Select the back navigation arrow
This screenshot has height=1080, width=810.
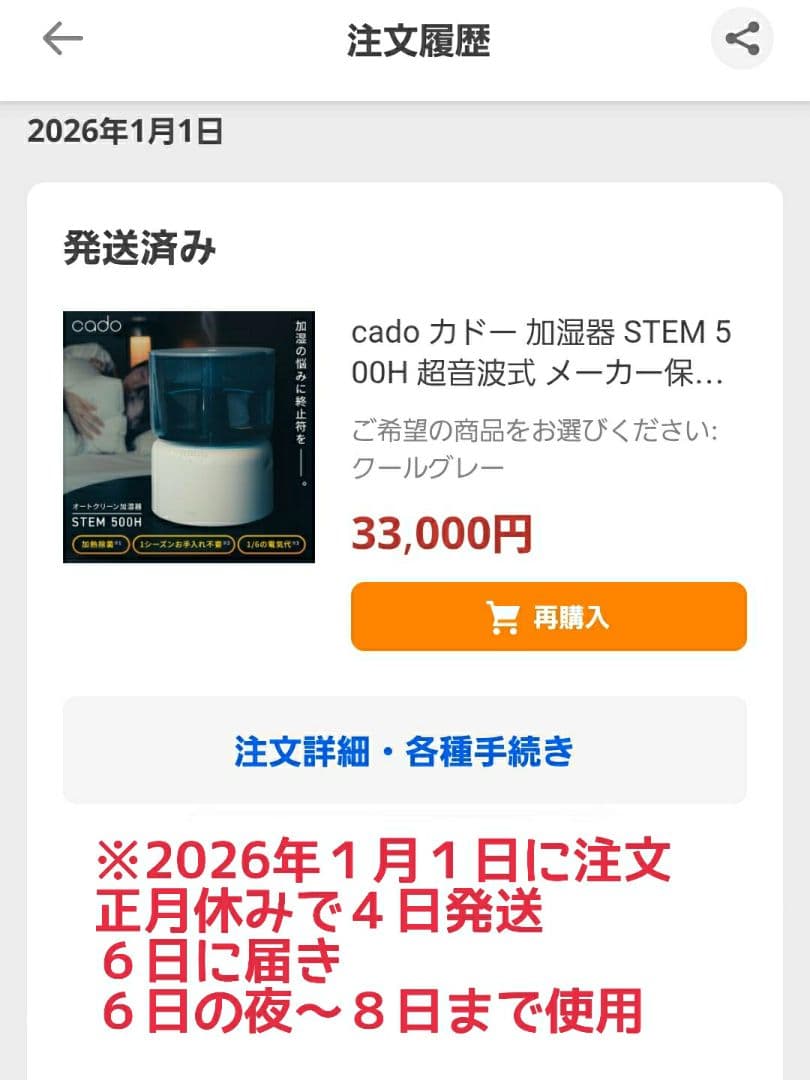pyautogui.click(x=62, y=38)
